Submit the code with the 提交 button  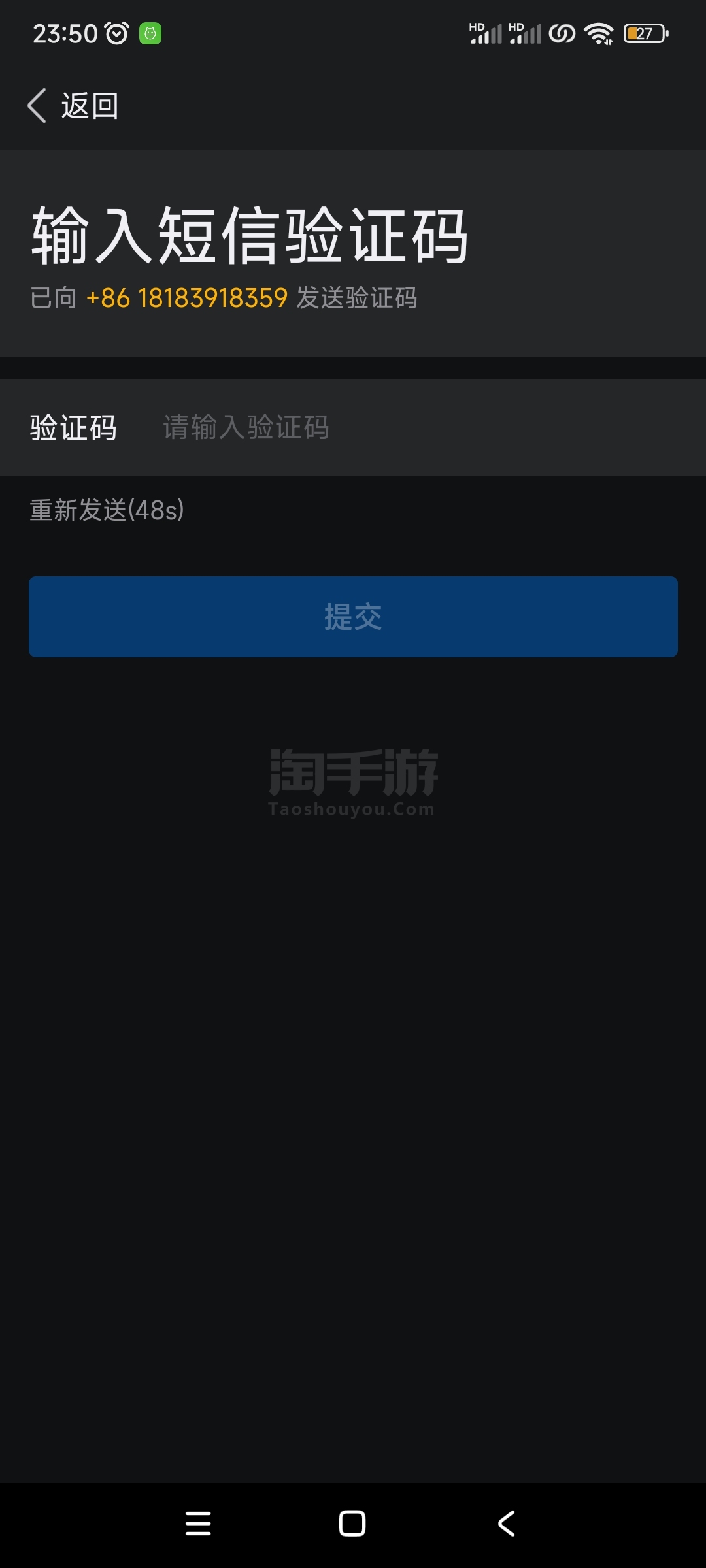[x=353, y=617]
